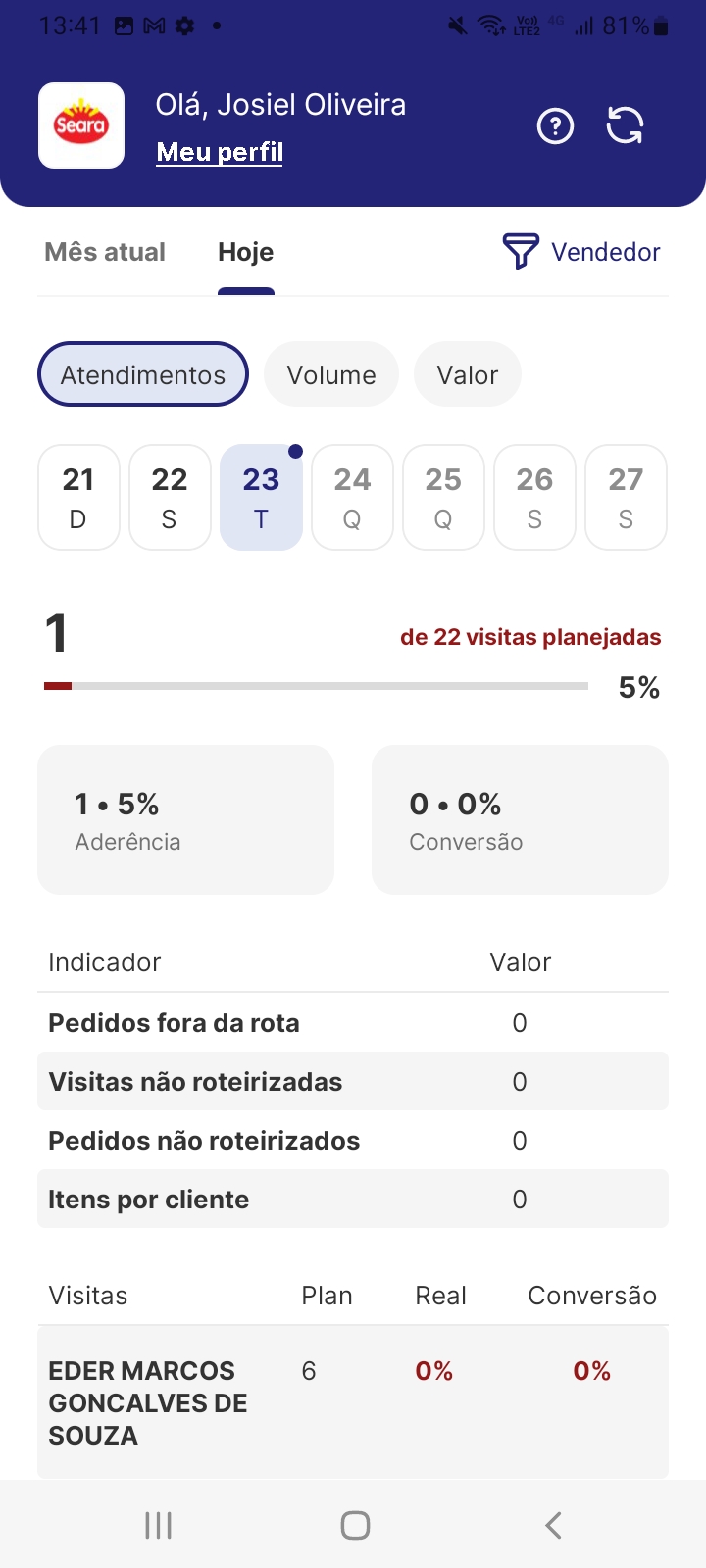Screen dimensions: 706x1568
Task: Show the Volume chip view
Action: coord(331,374)
